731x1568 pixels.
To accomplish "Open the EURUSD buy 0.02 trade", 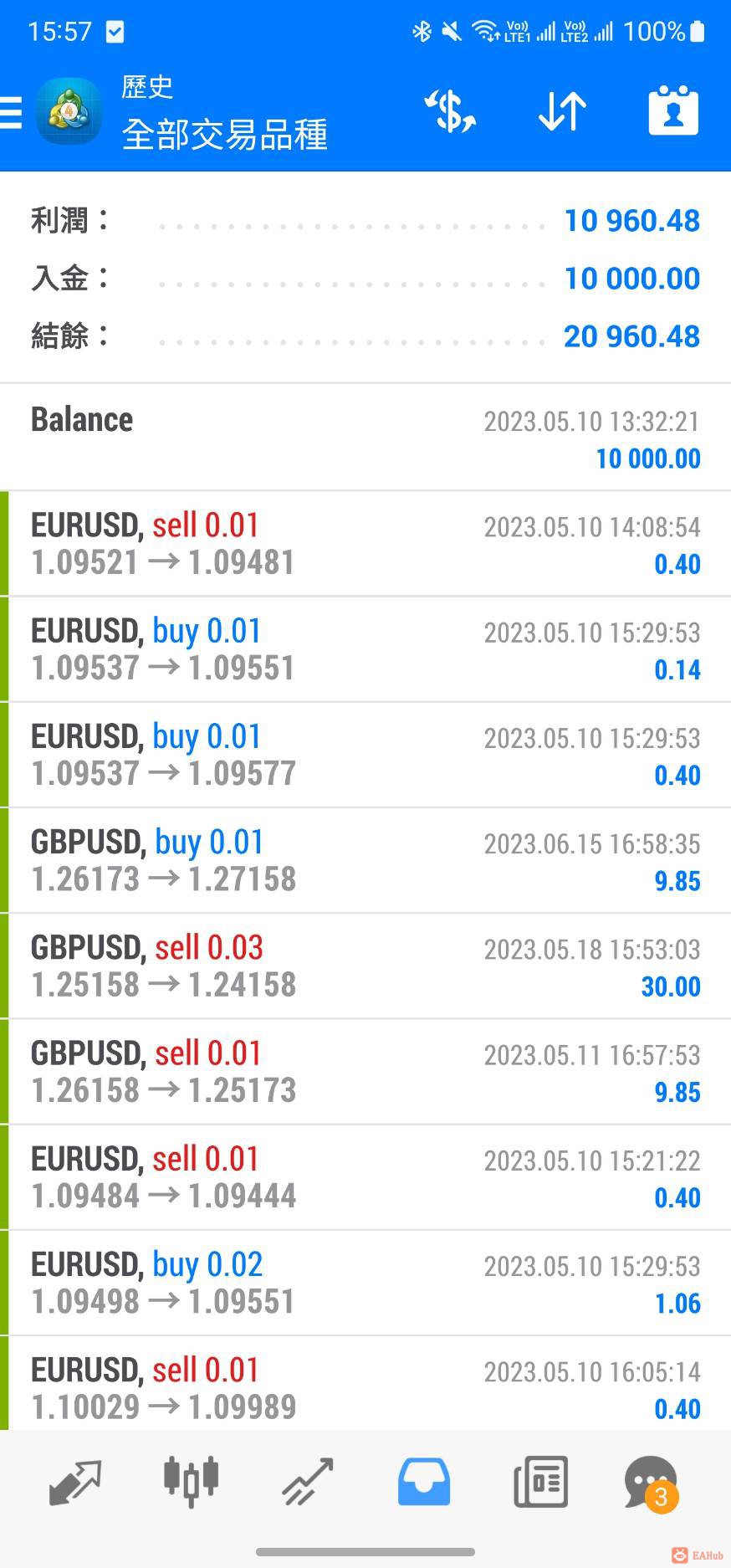I will (x=365, y=1283).
